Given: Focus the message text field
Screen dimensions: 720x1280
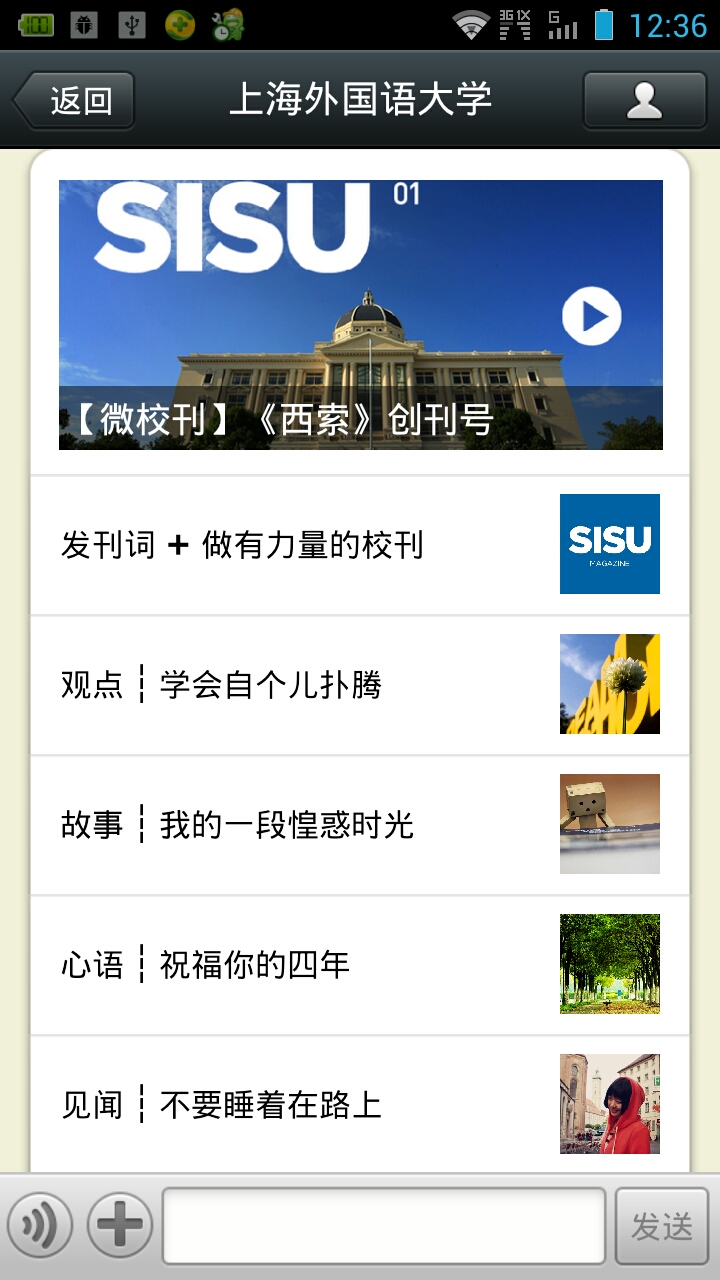Looking at the screenshot, I should (384, 1225).
